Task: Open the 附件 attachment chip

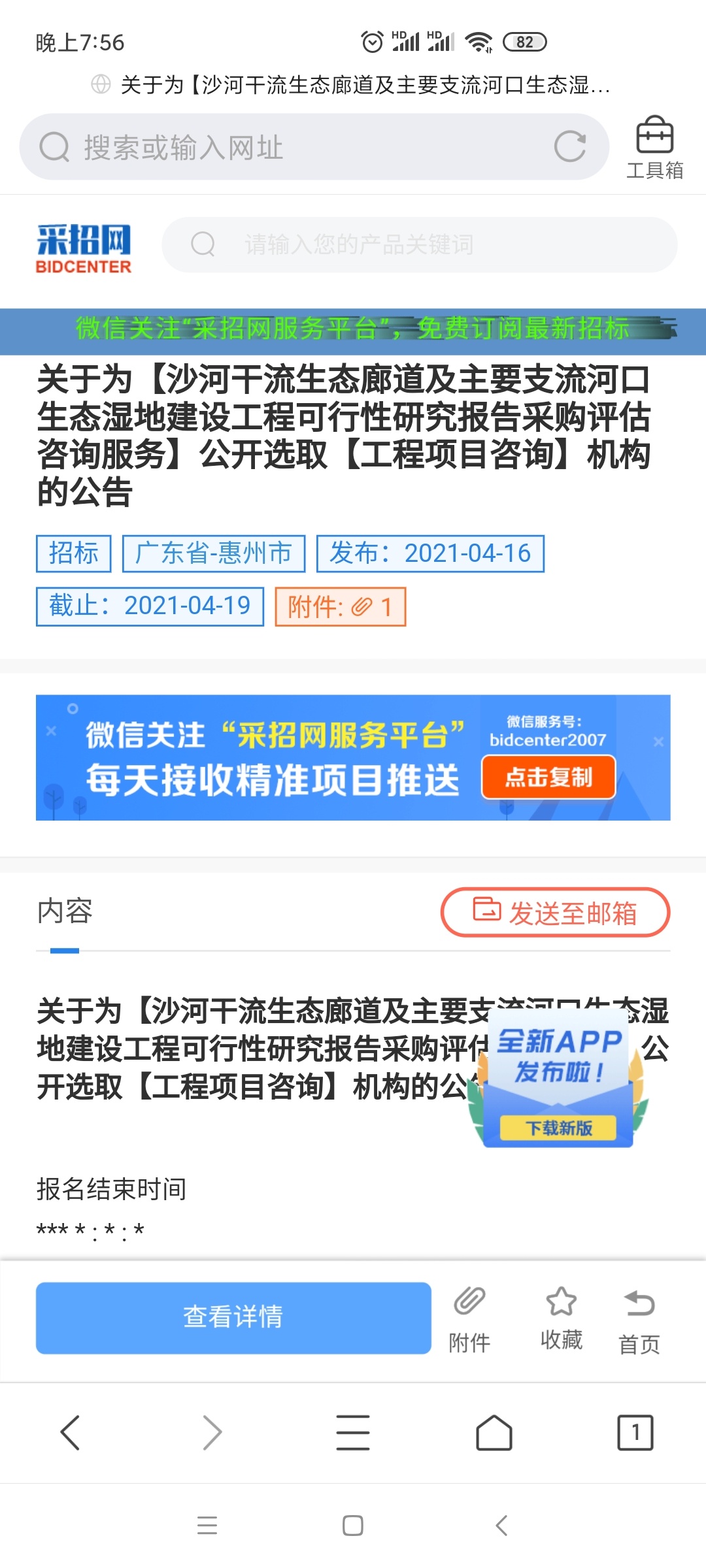Action: point(340,607)
